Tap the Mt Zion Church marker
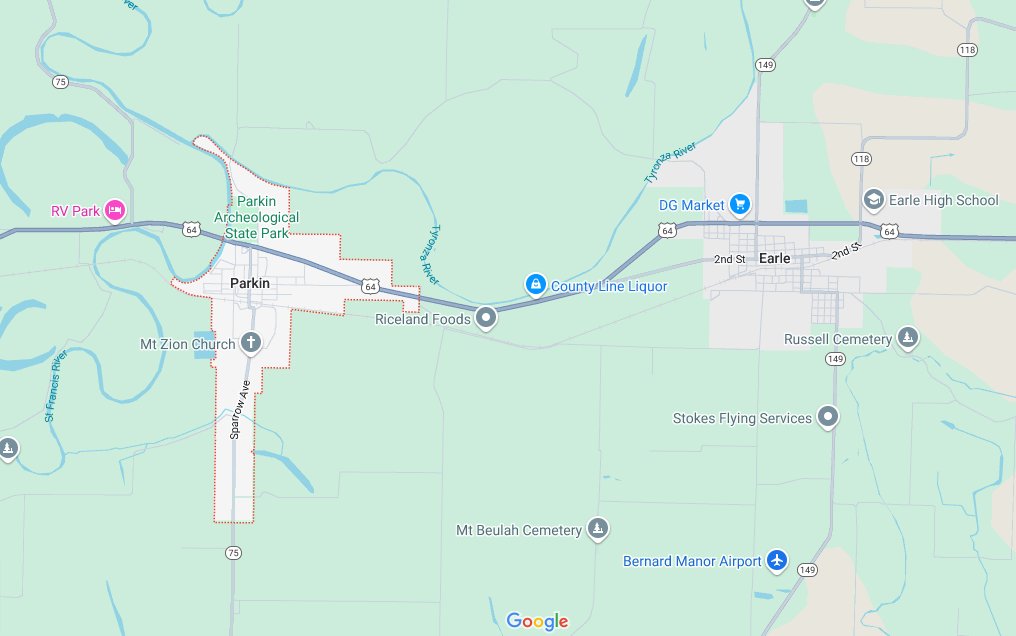Viewport: 1016px width, 636px height. tap(250, 344)
